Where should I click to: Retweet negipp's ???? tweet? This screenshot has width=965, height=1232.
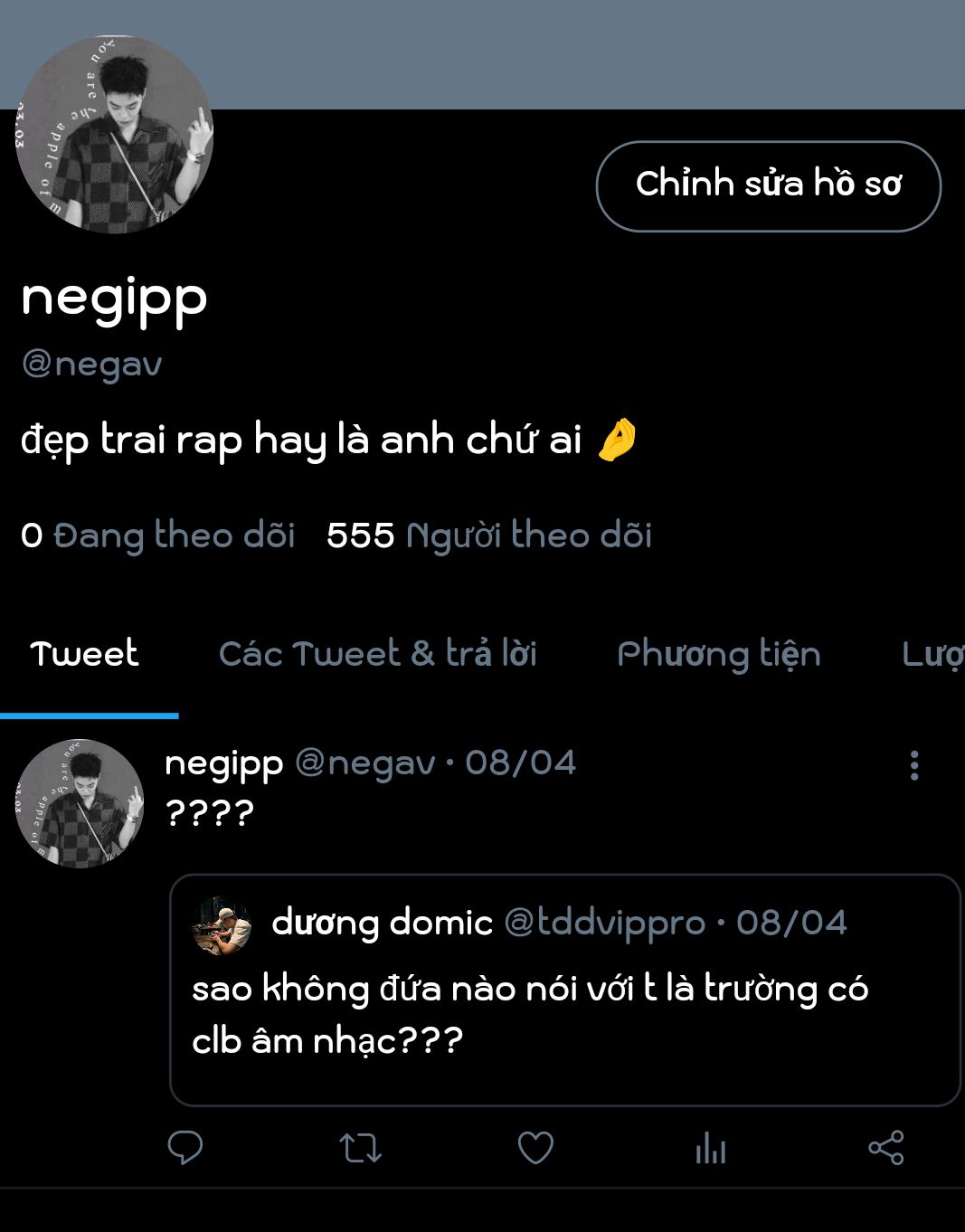(x=360, y=1149)
